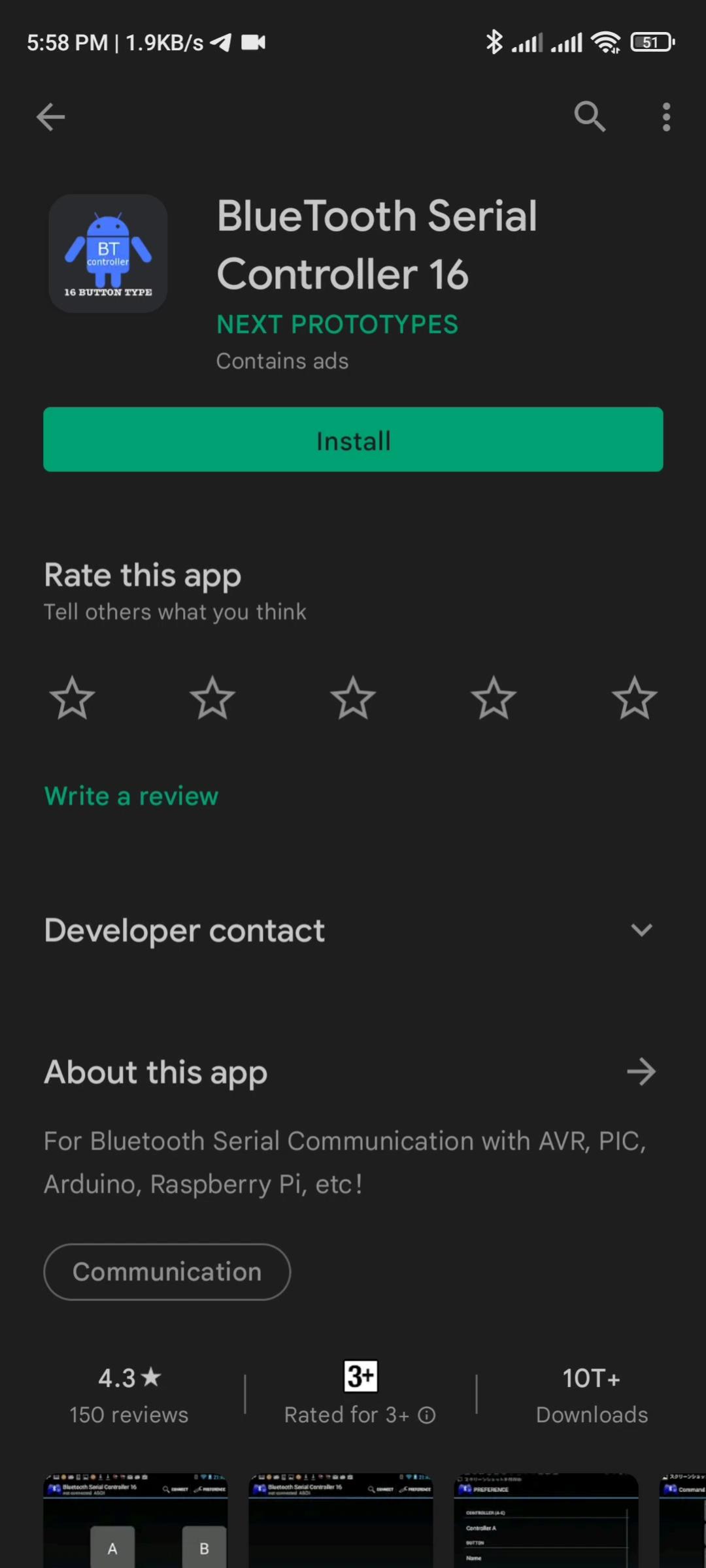The height and width of the screenshot is (1568, 706).
Task: Open search in Play Store
Action: click(590, 118)
